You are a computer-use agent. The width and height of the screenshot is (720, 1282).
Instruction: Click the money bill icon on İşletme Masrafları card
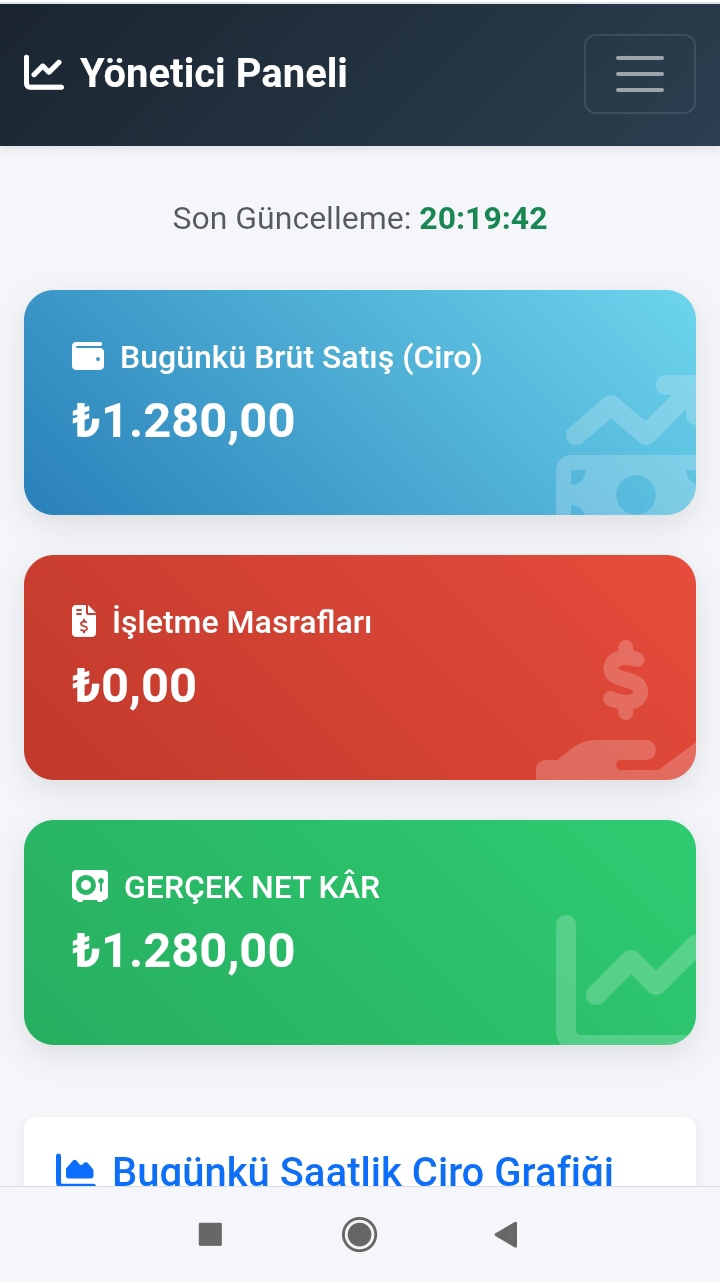pyautogui.click(x=84, y=620)
